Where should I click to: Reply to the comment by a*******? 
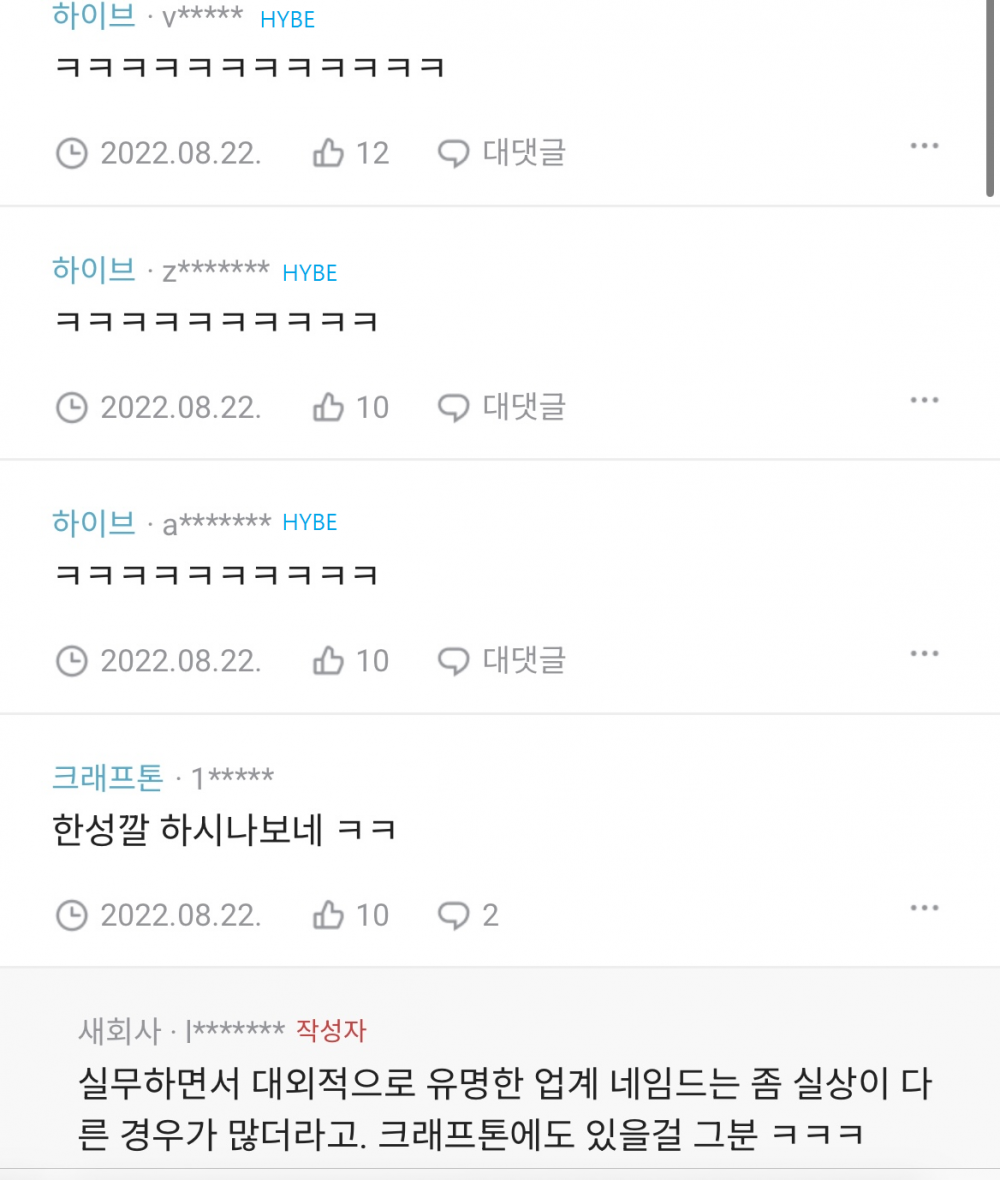pos(502,661)
